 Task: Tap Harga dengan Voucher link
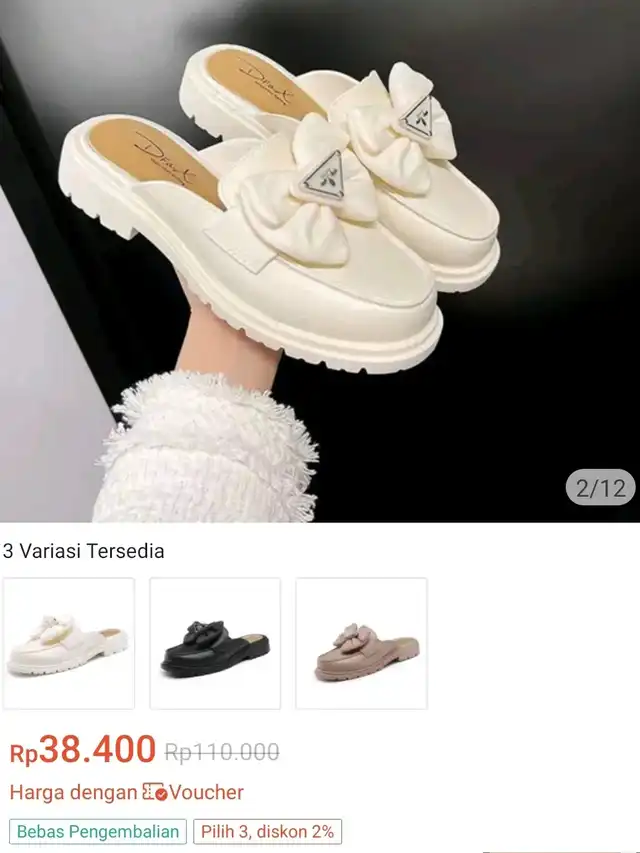pyautogui.click(x=127, y=792)
